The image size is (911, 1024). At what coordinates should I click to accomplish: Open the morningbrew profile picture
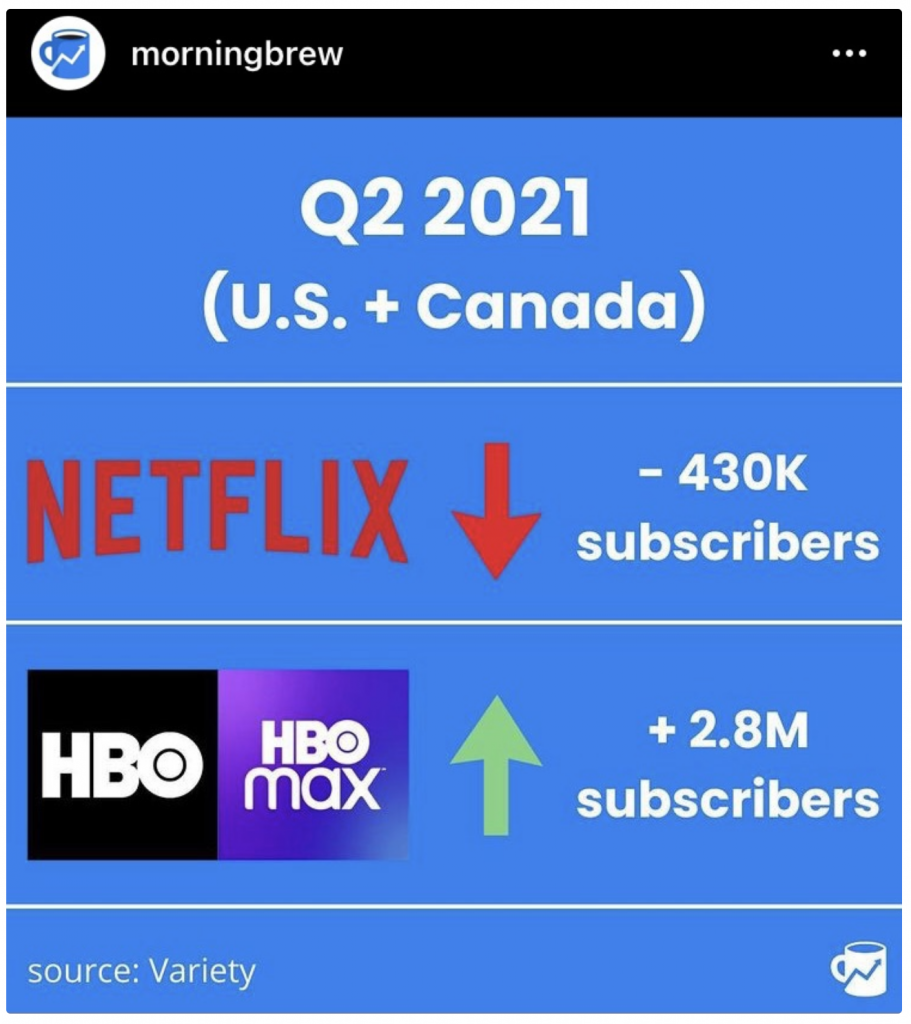(x=68, y=55)
